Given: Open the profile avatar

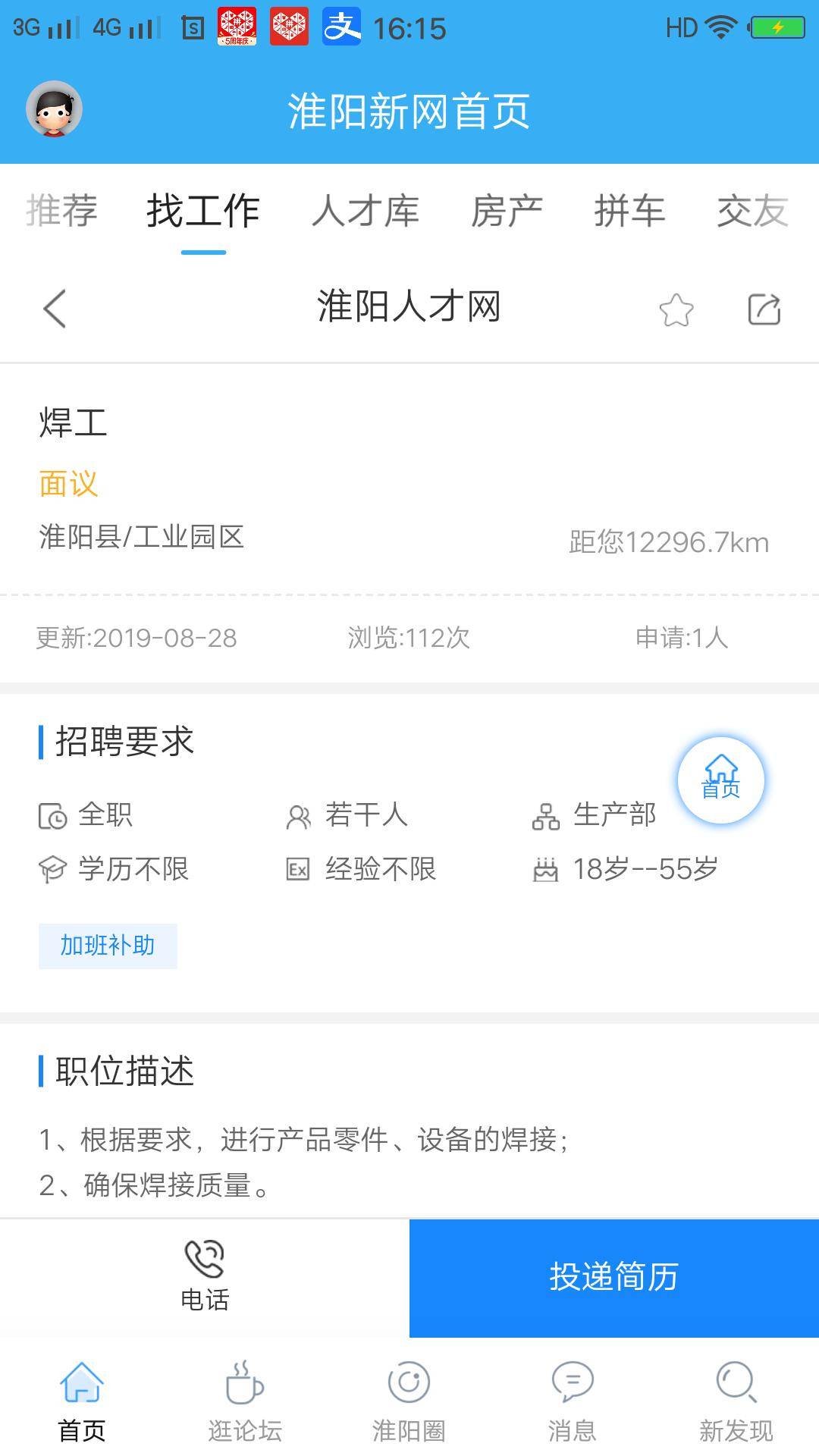Looking at the screenshot, I should tap(54, 109).
